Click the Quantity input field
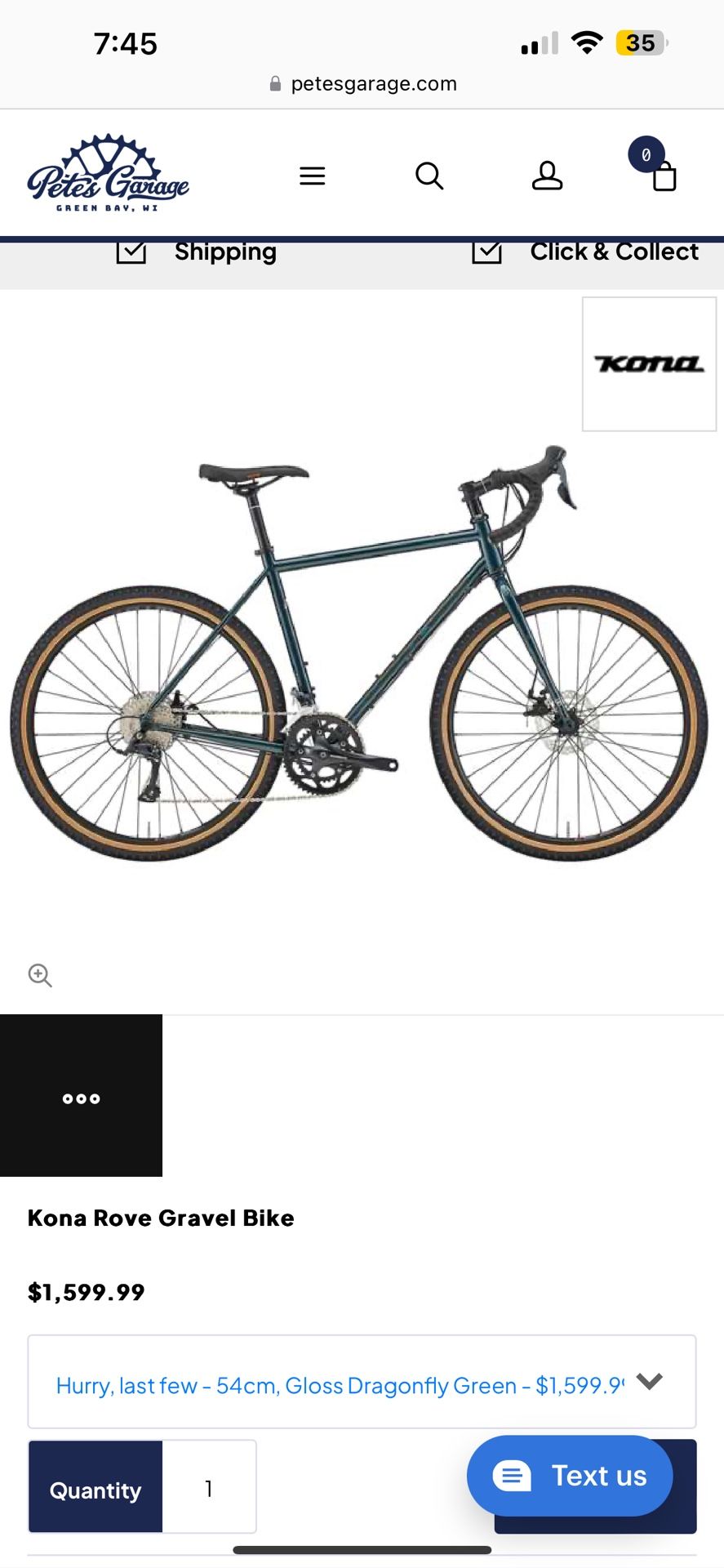 209,1488
